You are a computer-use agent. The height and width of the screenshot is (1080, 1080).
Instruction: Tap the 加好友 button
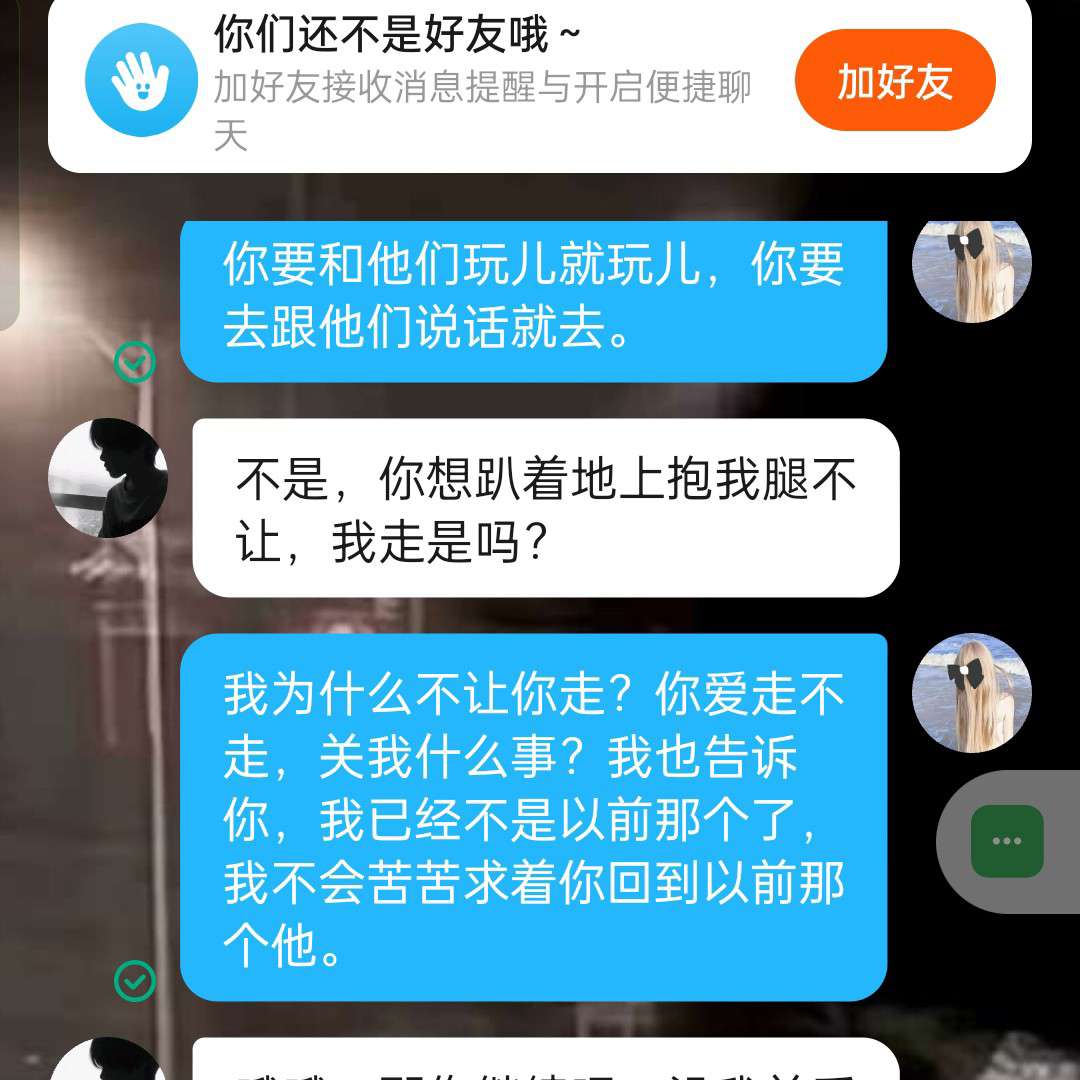[895, 81]
